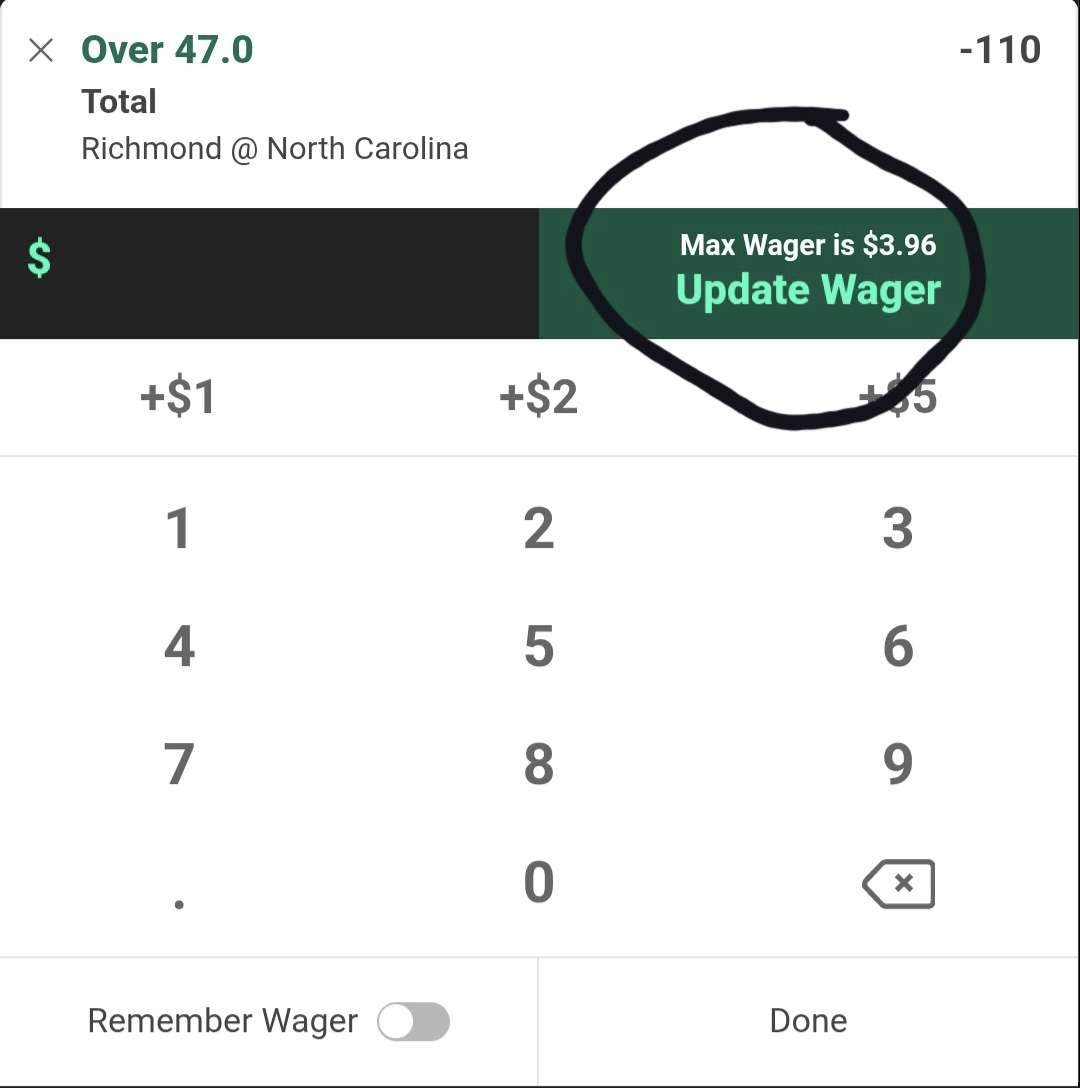Viewport: 1080px width, 1088px height.
Task: Enter digit 7 on the keypad
Action: point(179,765)
